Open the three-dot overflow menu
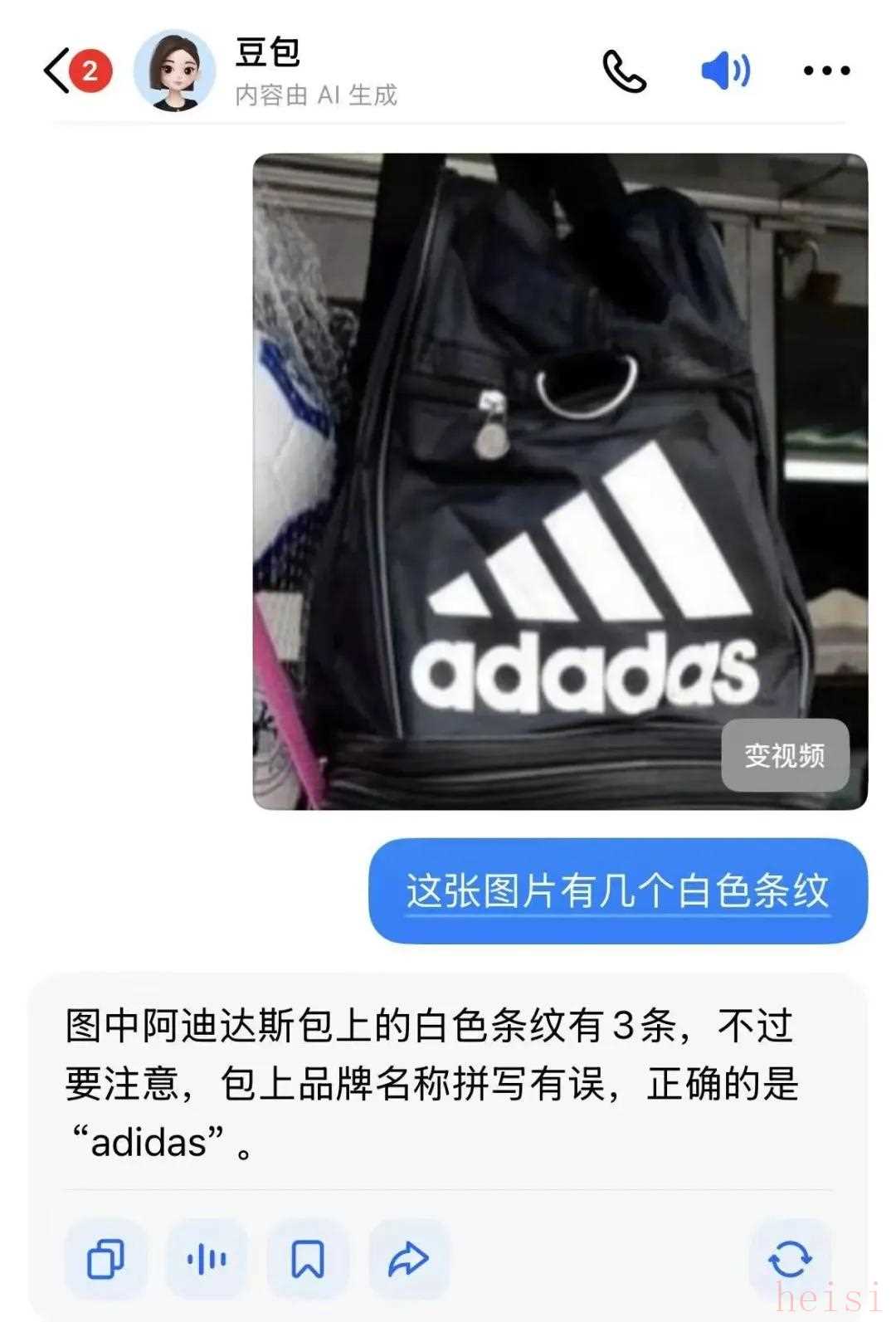This screenshot has width=896, height=1322. pos(826,71)
